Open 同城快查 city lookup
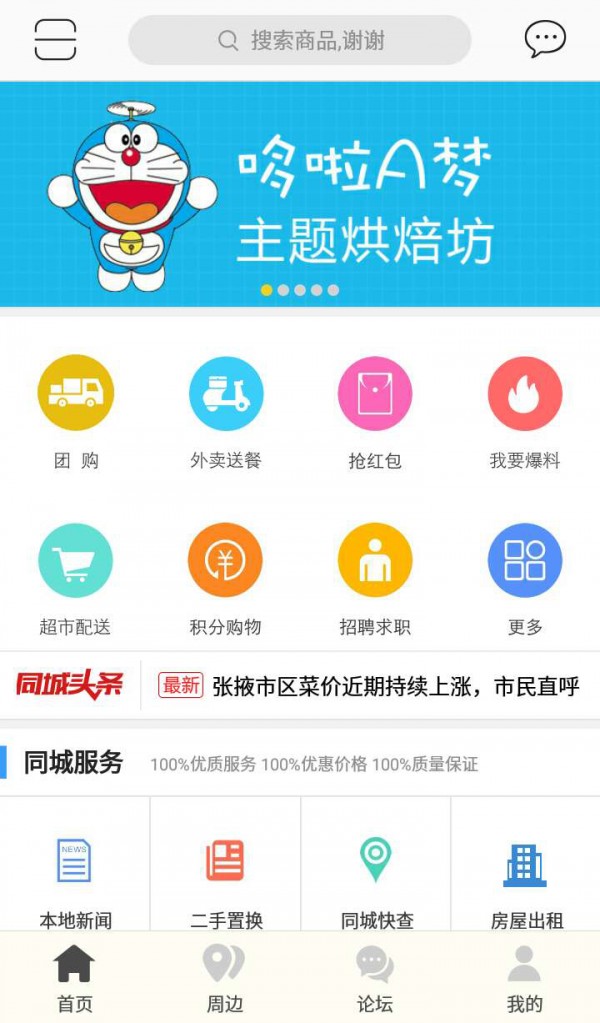The width and height of the screenshot is (600, 1023). click(x=376, y=880)
